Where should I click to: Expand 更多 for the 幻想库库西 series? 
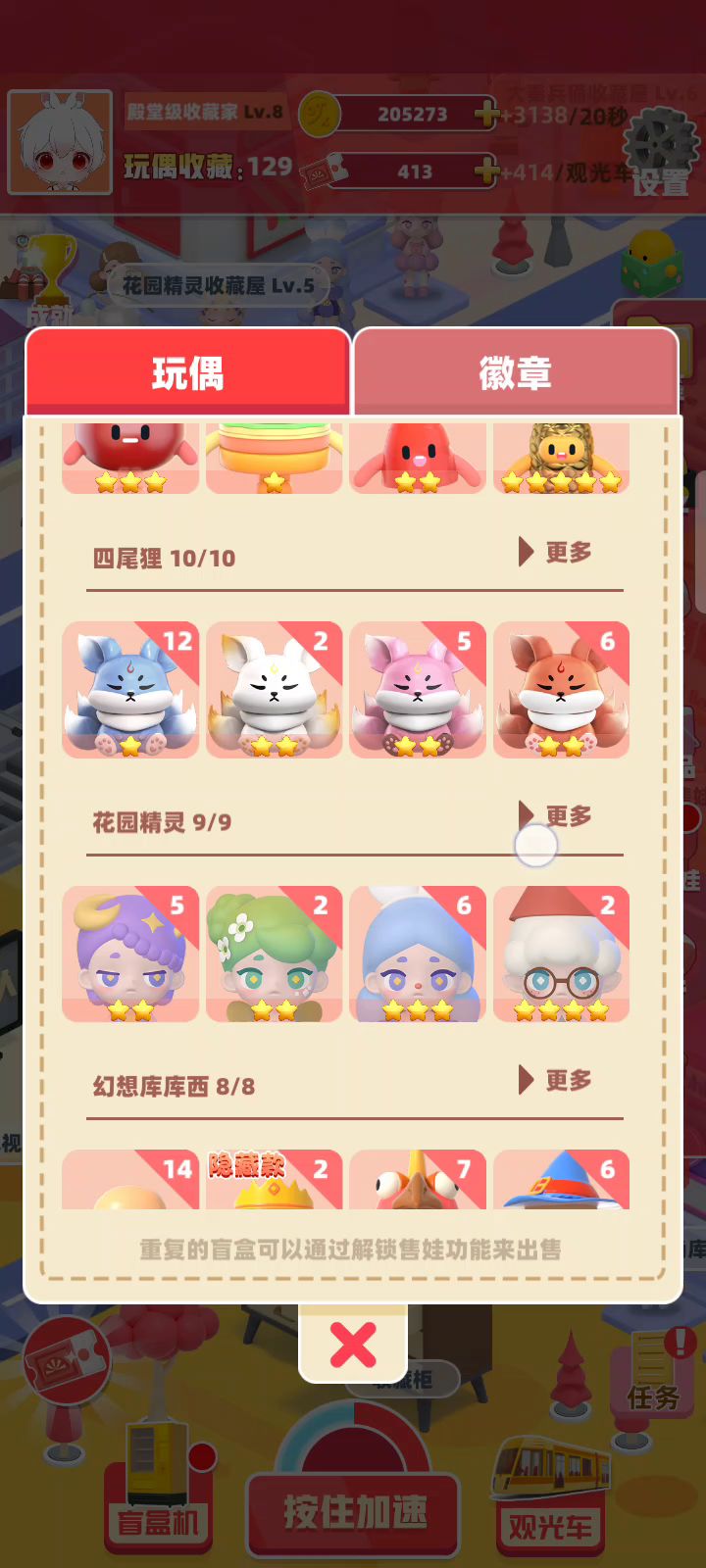point(557,1080)
